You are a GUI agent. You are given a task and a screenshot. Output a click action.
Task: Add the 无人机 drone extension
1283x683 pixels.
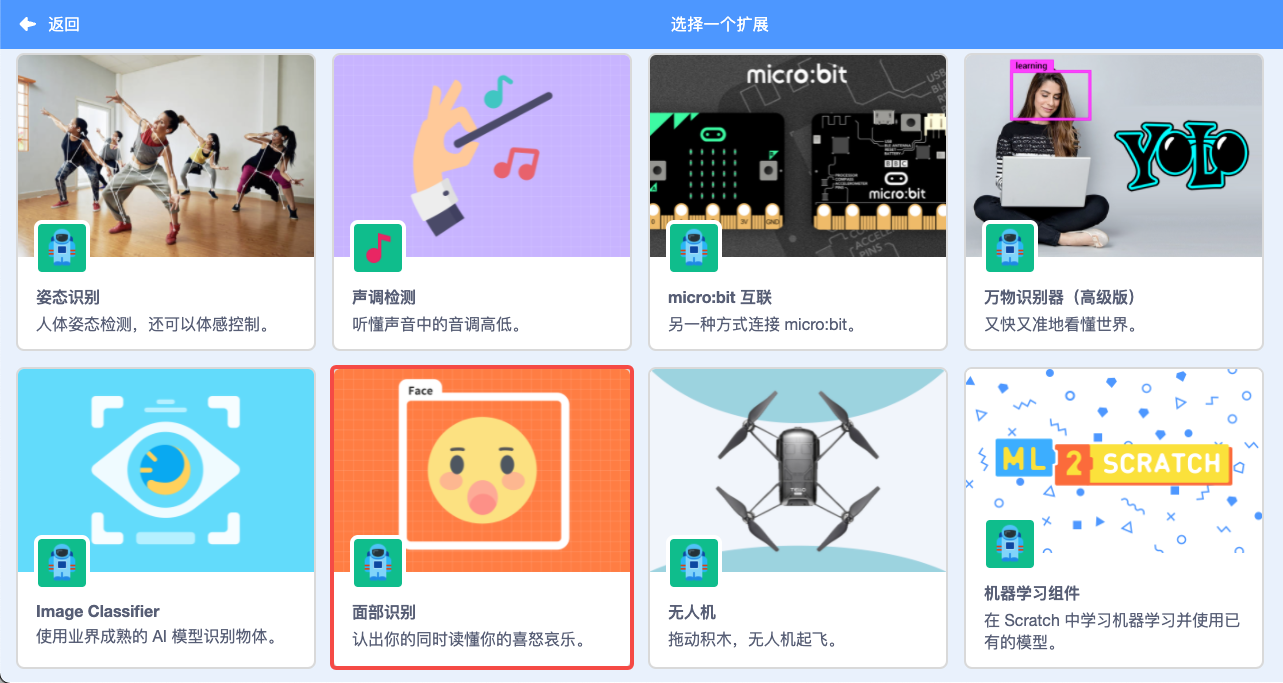click(x=797, y=516)
